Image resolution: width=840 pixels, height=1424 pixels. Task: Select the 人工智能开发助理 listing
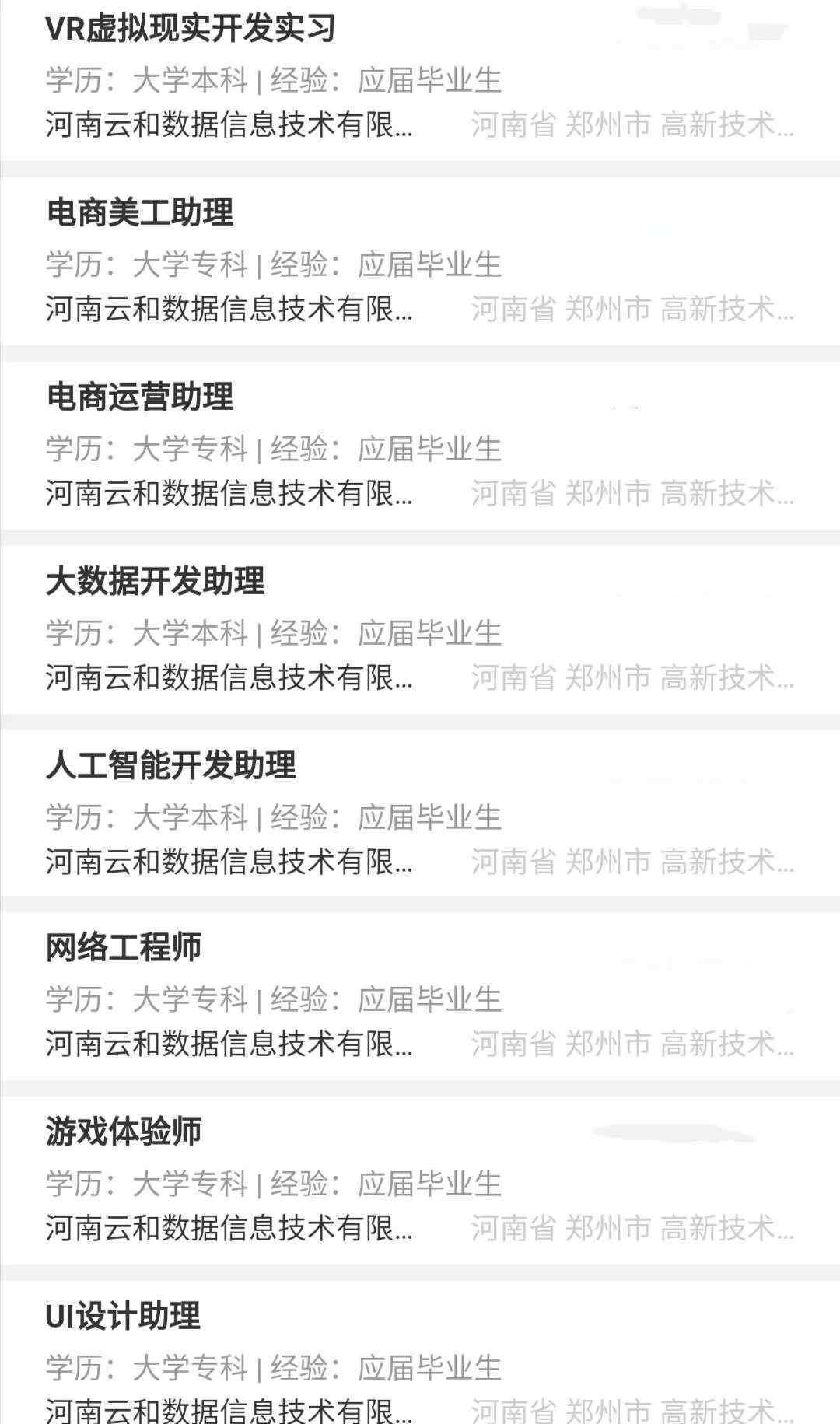click(420, 813)
